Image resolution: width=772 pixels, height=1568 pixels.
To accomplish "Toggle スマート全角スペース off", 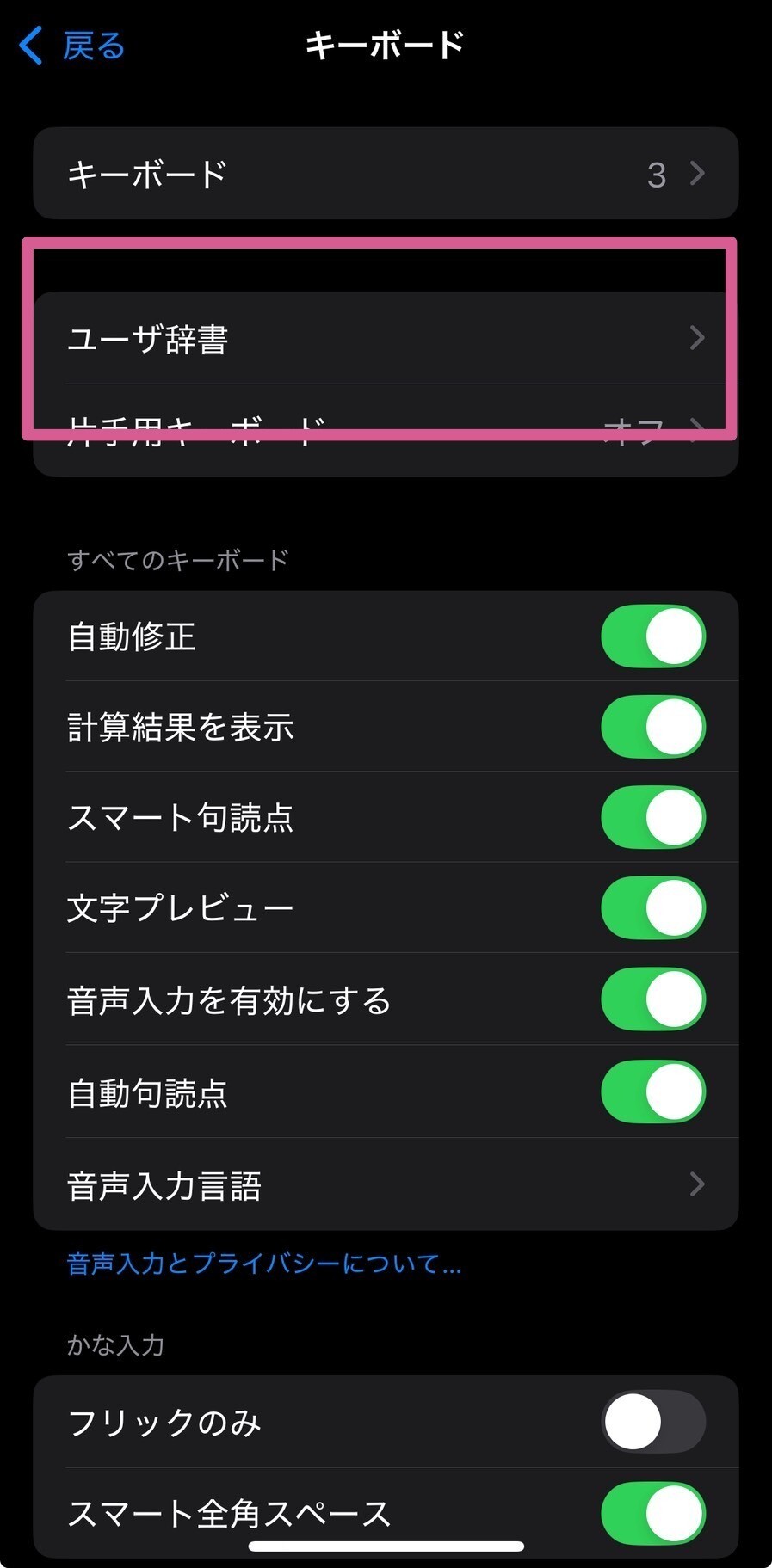I will 652,1513.
